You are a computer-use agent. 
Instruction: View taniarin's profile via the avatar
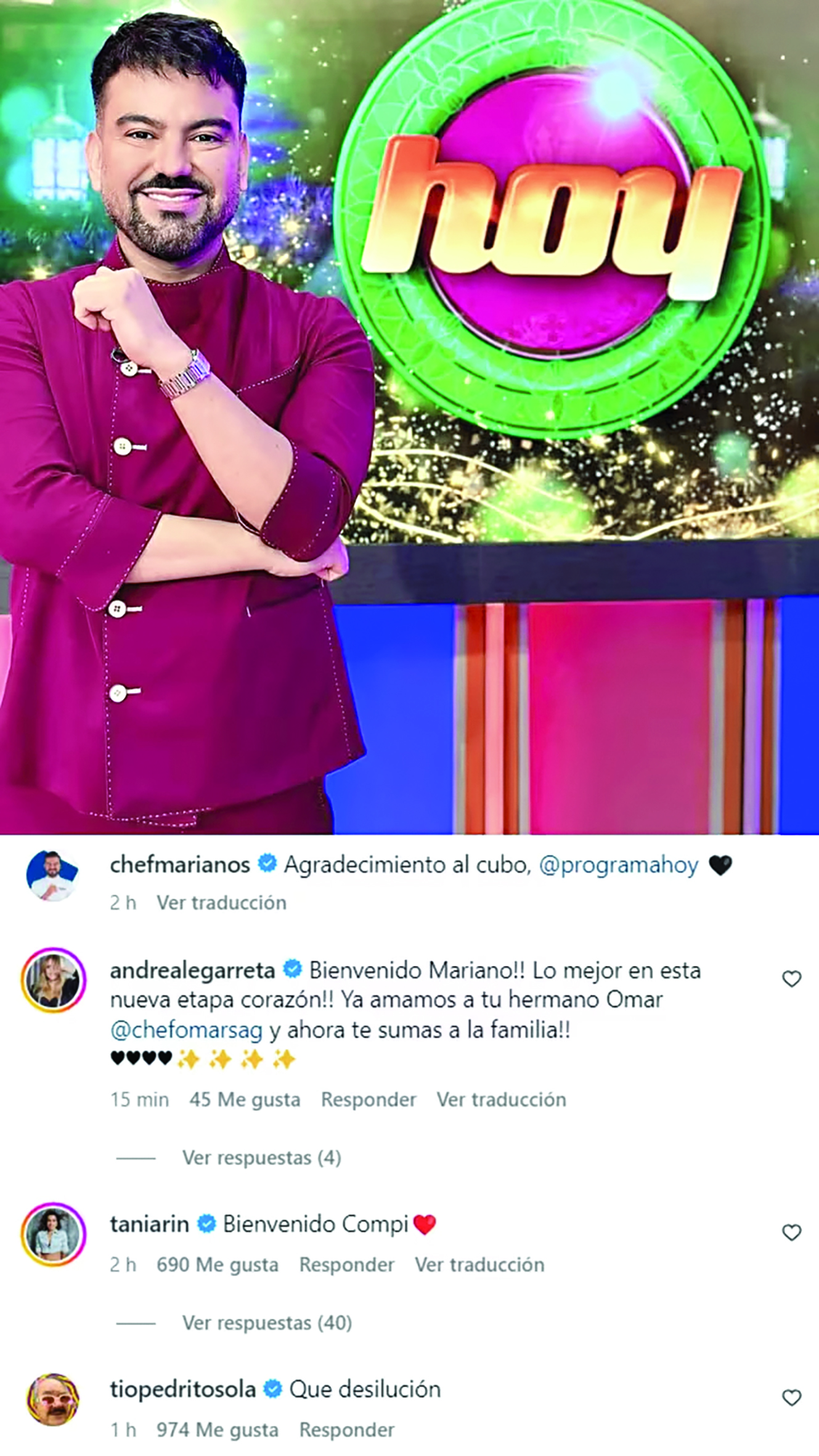pos(54,1233)
